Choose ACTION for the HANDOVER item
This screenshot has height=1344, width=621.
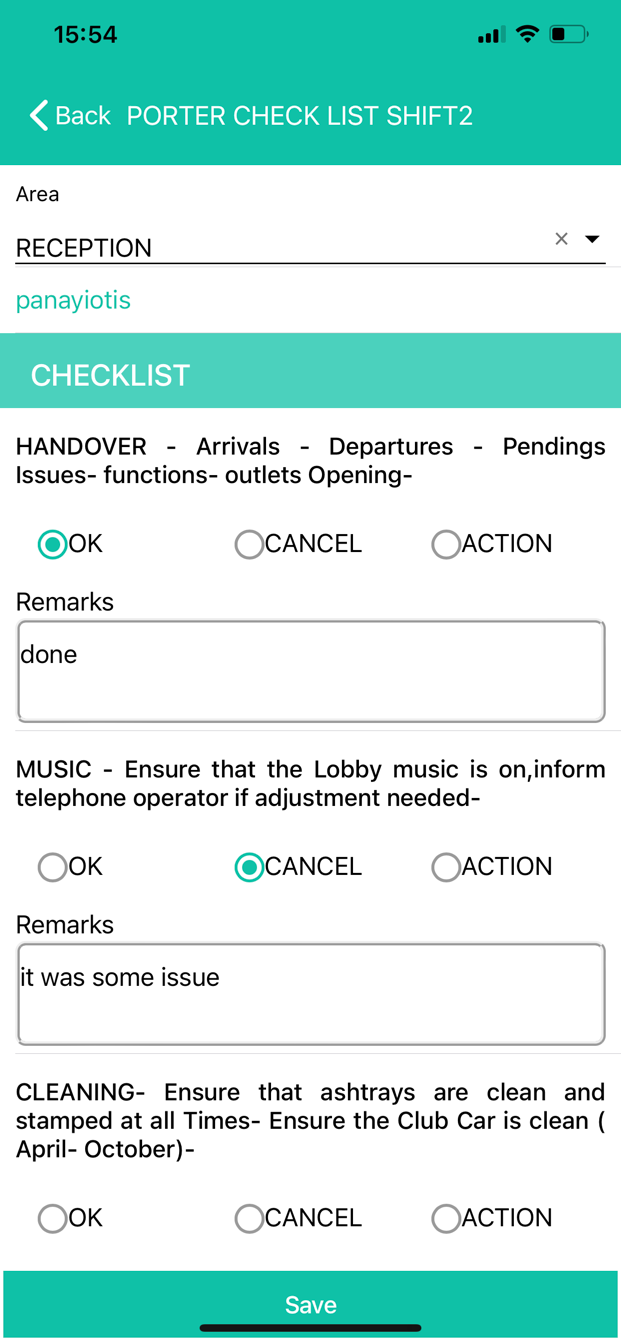[446, 544]
